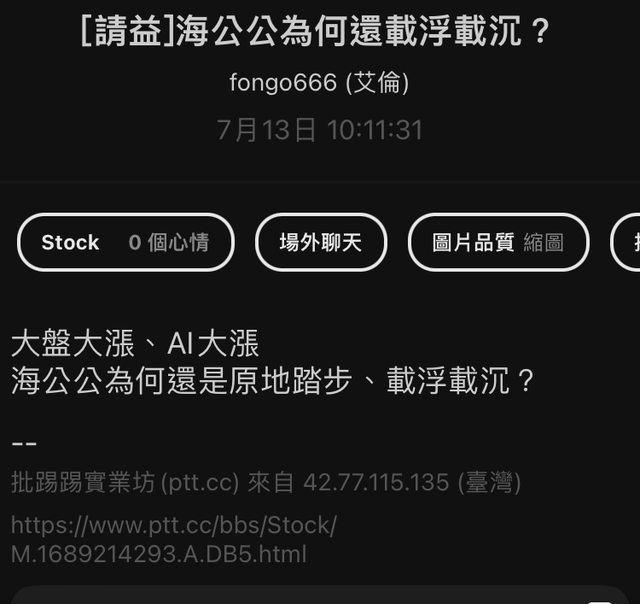The width and height of the screenshot is (640, 604).
Task: Tap the Stock board chip
Action: (125, 242)
